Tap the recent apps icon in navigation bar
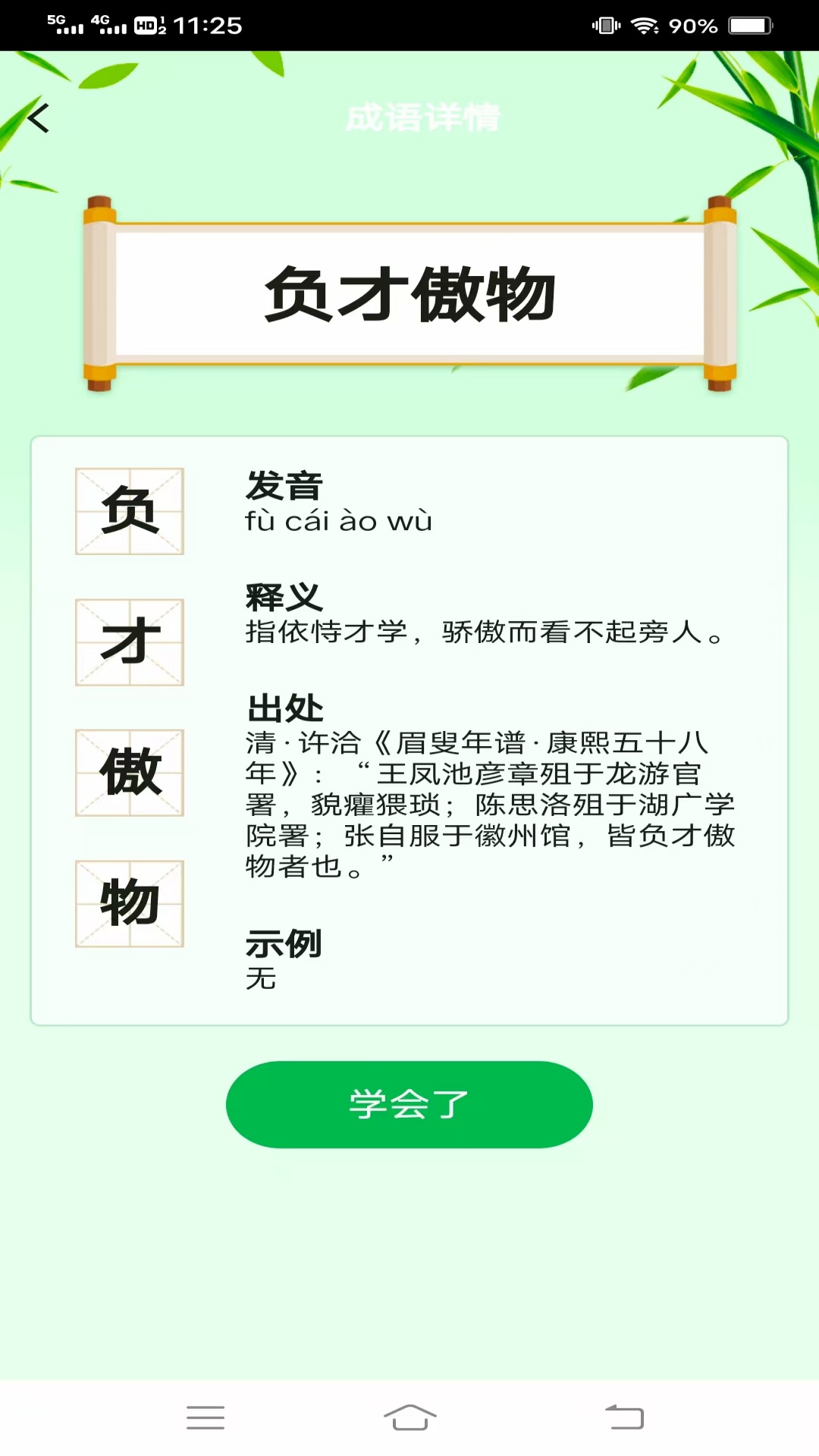This screenshot has height=1456, width=819. (205, 1418)
